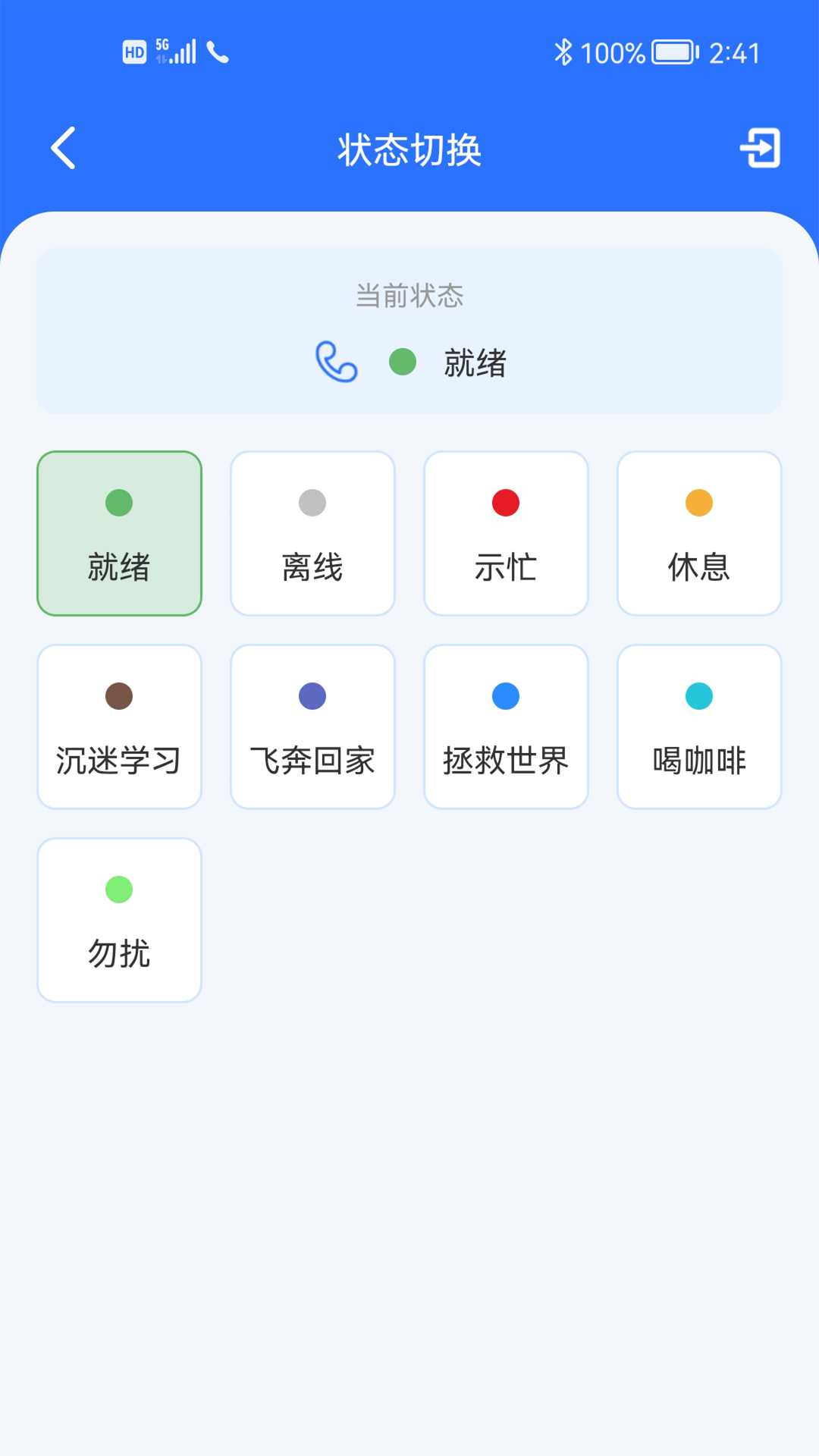Enable 勿扰 status

119,919
